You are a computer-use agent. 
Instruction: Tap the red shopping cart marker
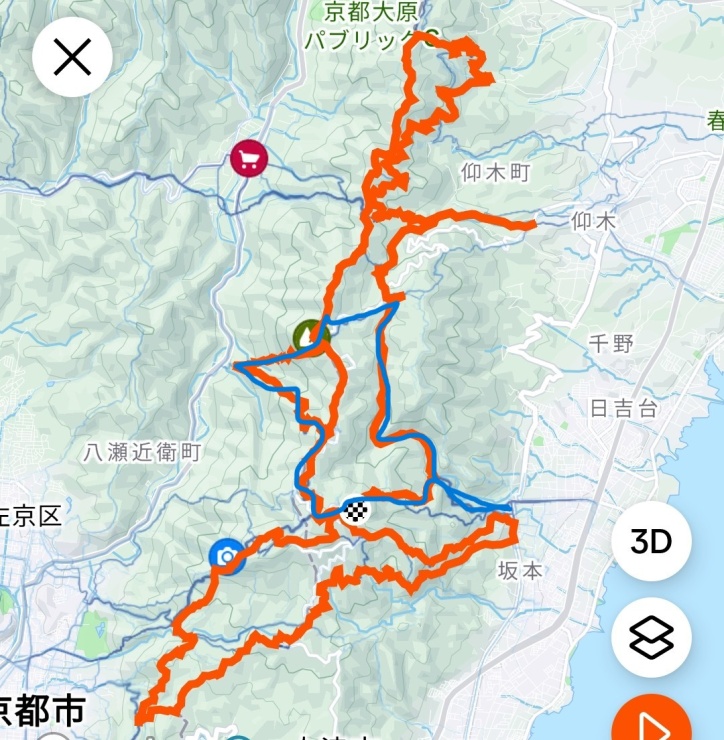[x=248, y=158]
